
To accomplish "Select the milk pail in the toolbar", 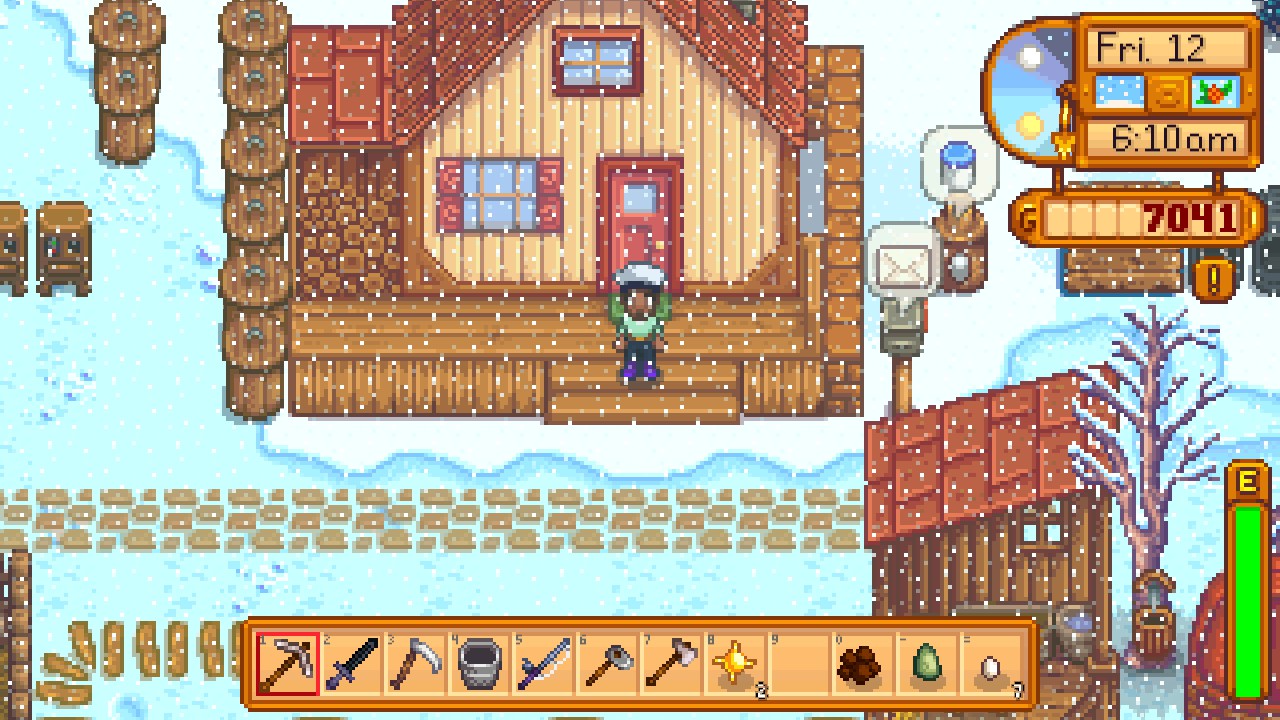I will pyautogui.click(x=480, y=663).
